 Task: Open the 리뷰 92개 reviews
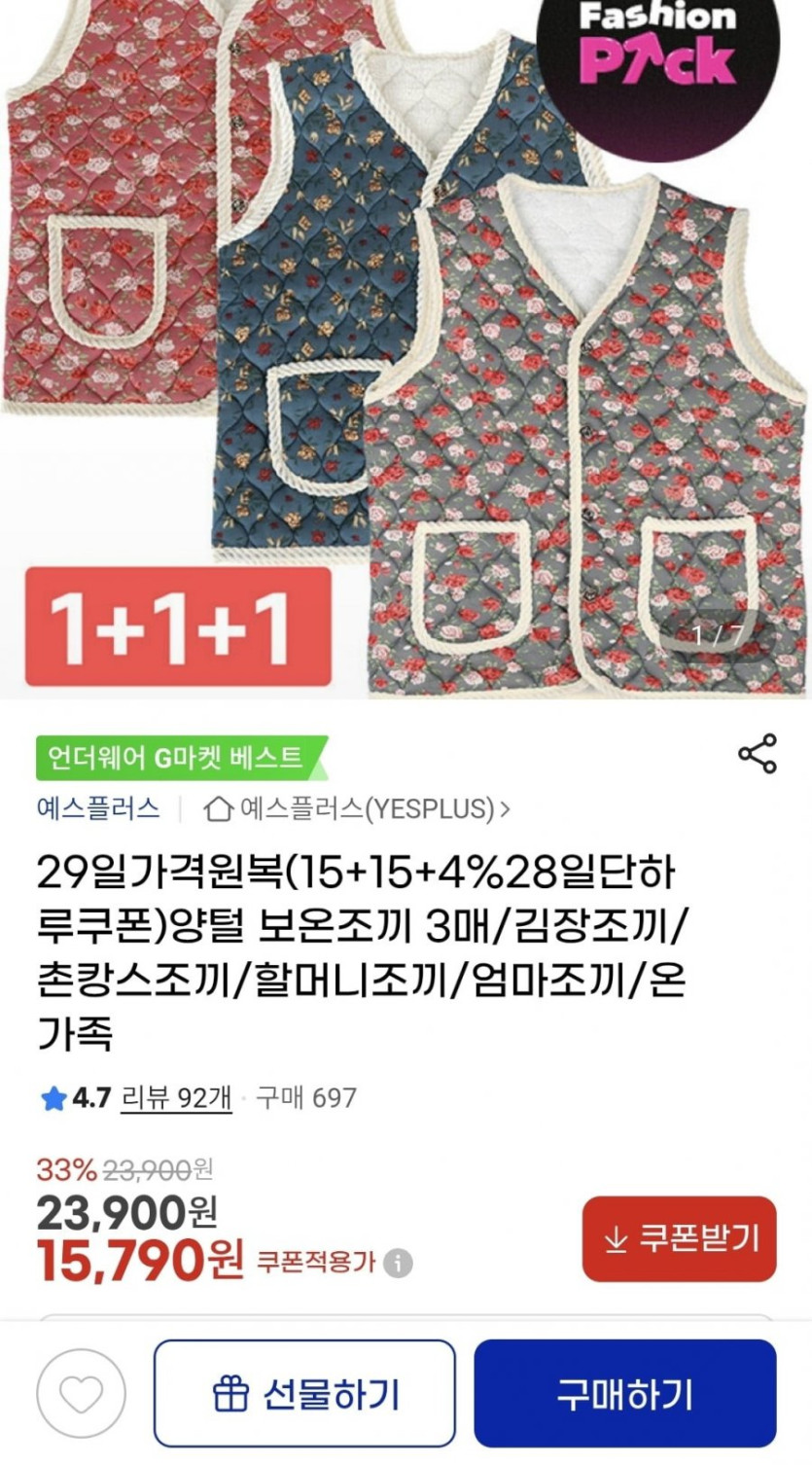tap(176, 1098)
